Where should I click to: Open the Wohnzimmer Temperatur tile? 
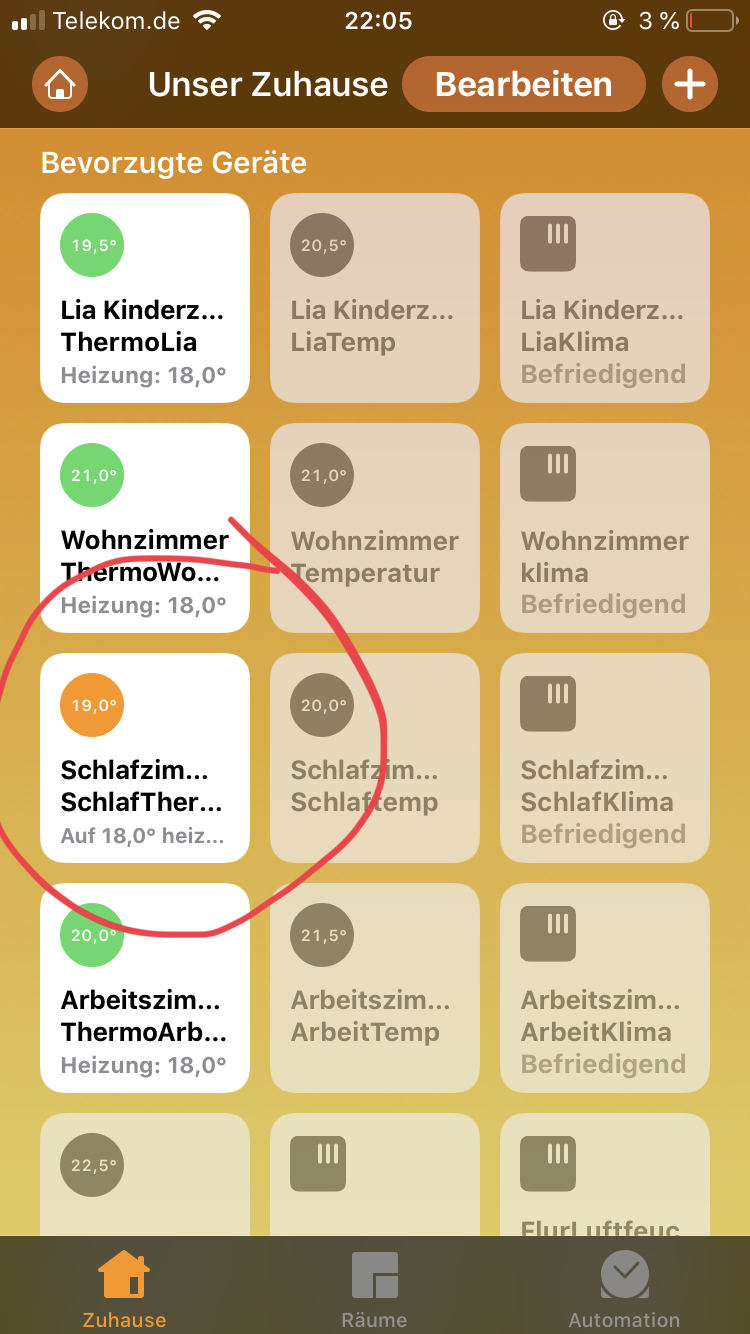375,528
